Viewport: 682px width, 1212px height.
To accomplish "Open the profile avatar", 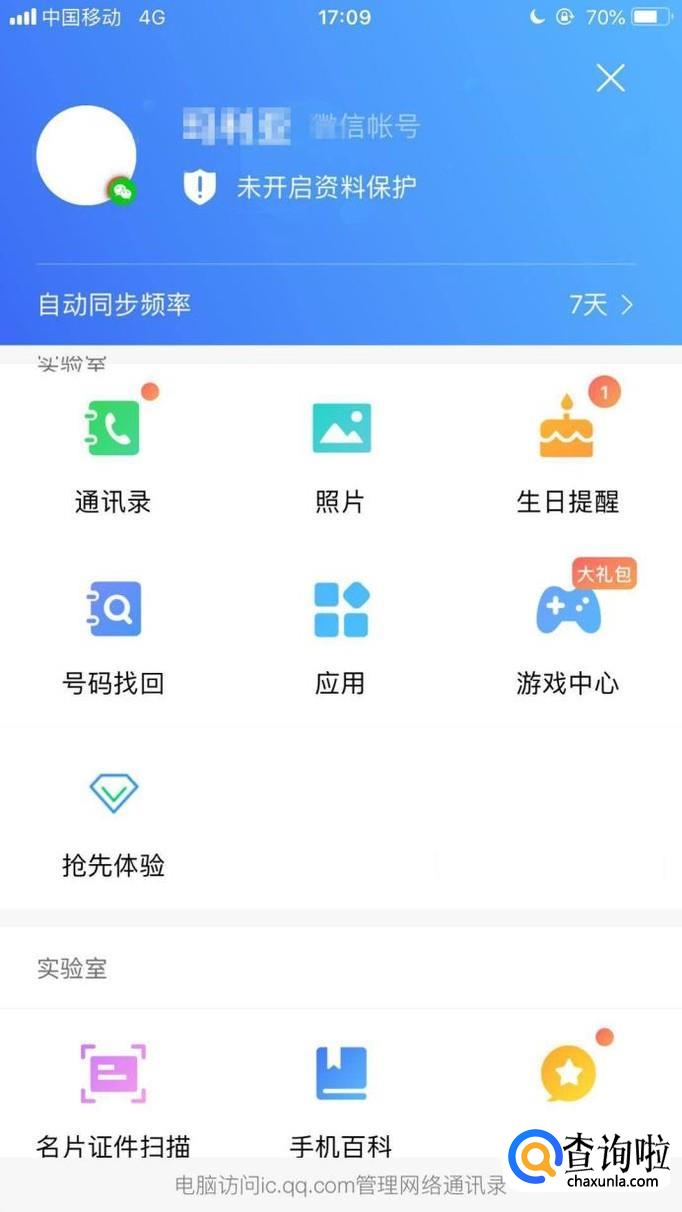I will click(x=86, y=155).
